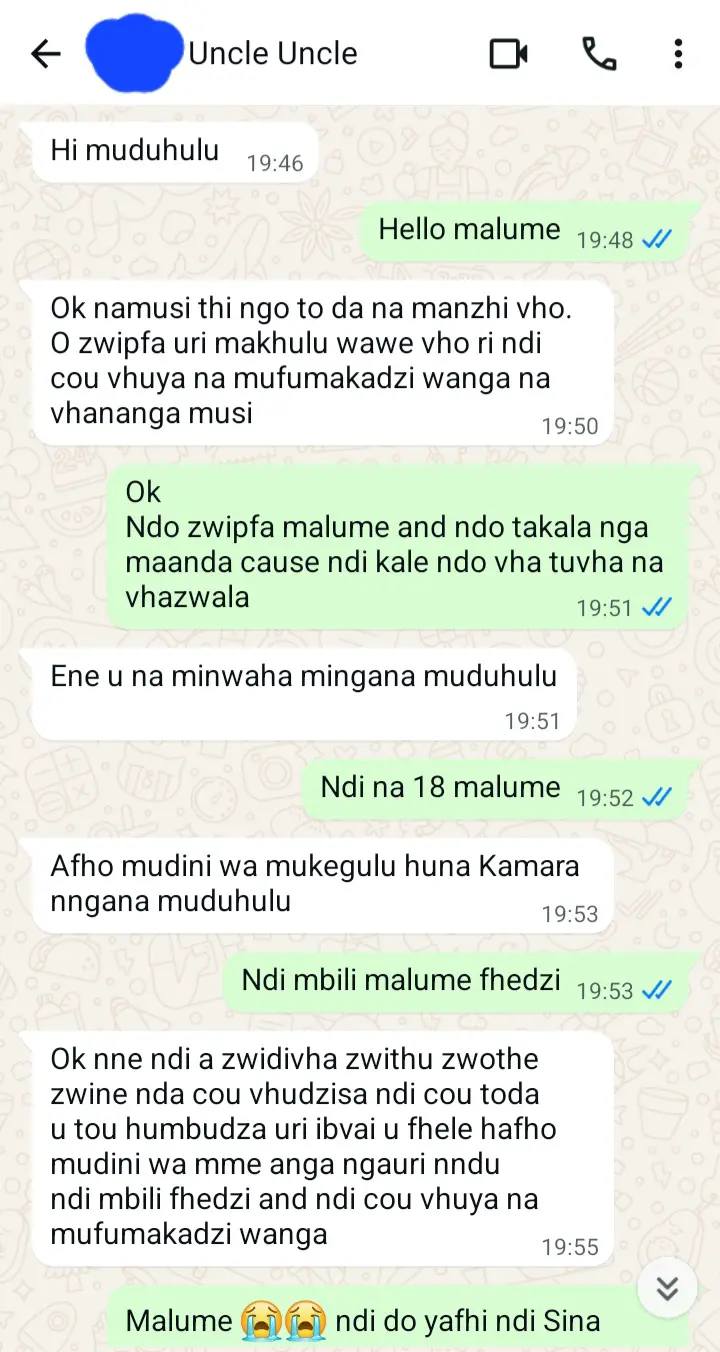The width and height of the screenshot is (720, 1352).
Task: Start a voice call with Uncle Uncle
Action: (x=598, y=54)
